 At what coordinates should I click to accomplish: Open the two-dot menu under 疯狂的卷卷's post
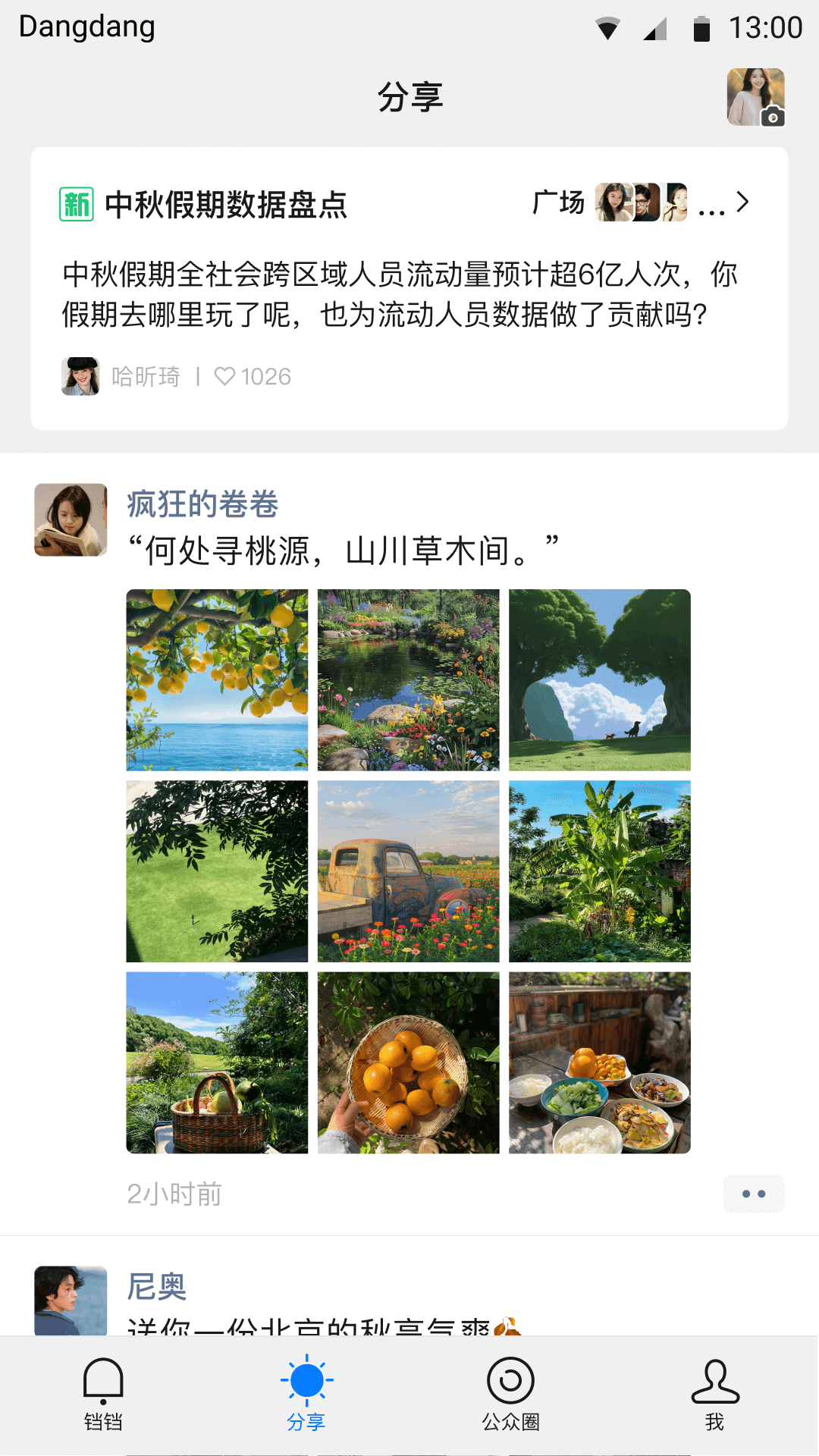(x=753, y=1194)
